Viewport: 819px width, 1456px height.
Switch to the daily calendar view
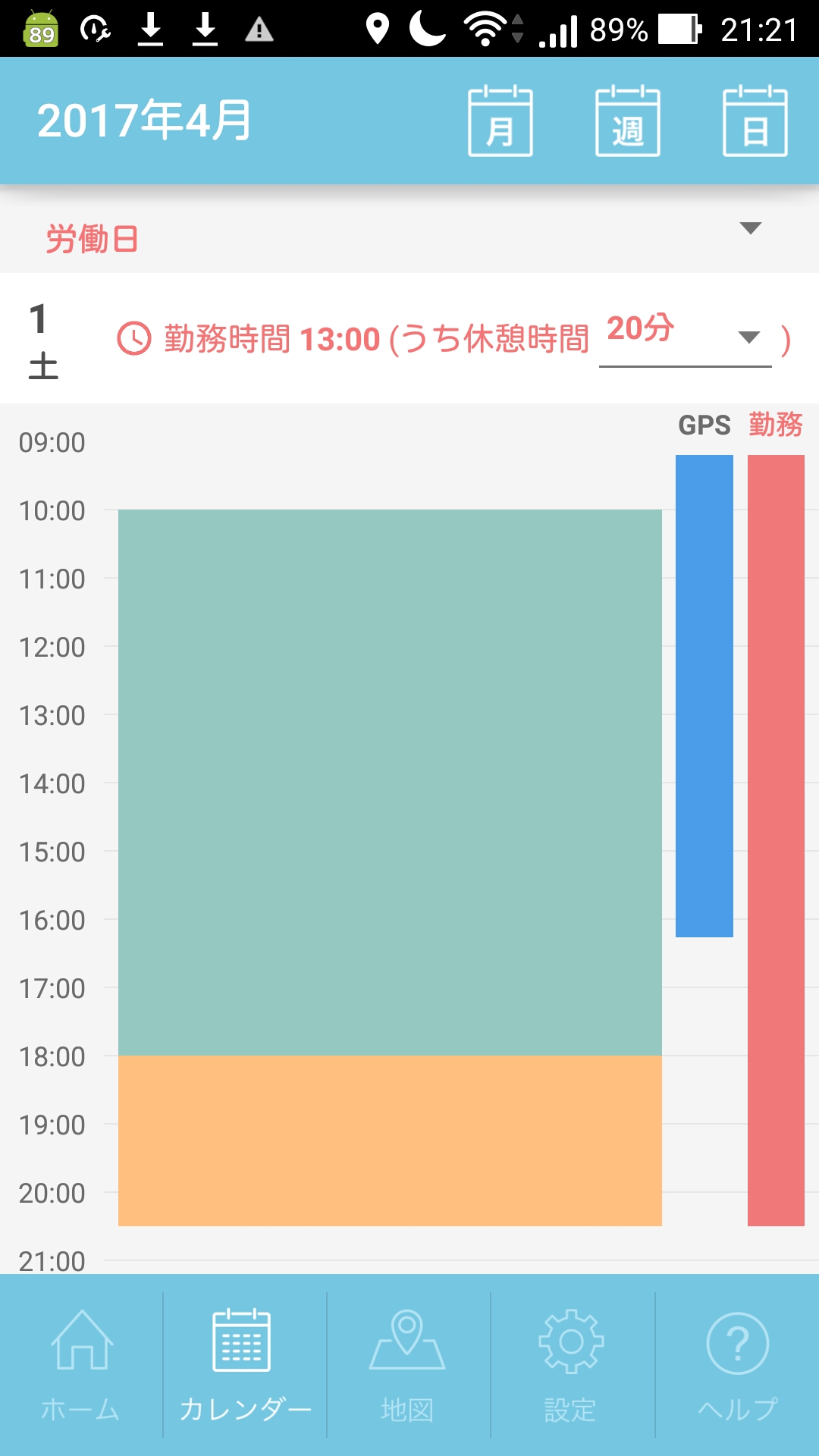[x=755, y=121]
